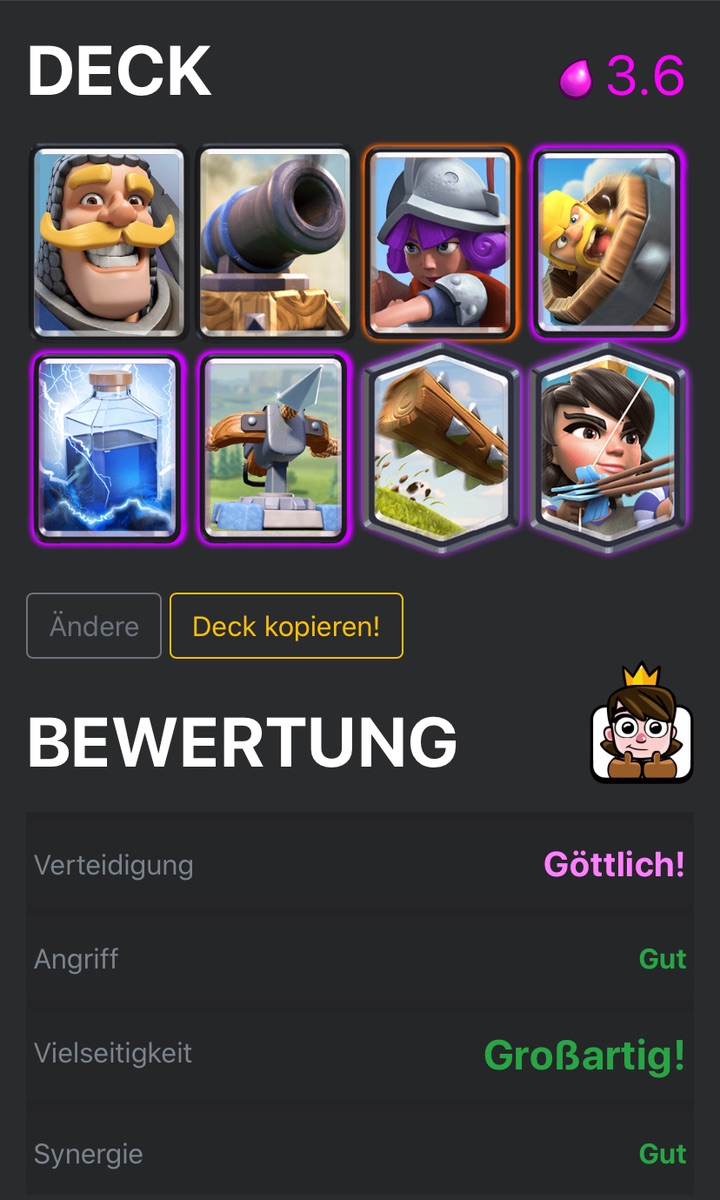720x1200 pixels.
Task: Copy the deck with Deck kopieren!
Action: pos(286,626)
